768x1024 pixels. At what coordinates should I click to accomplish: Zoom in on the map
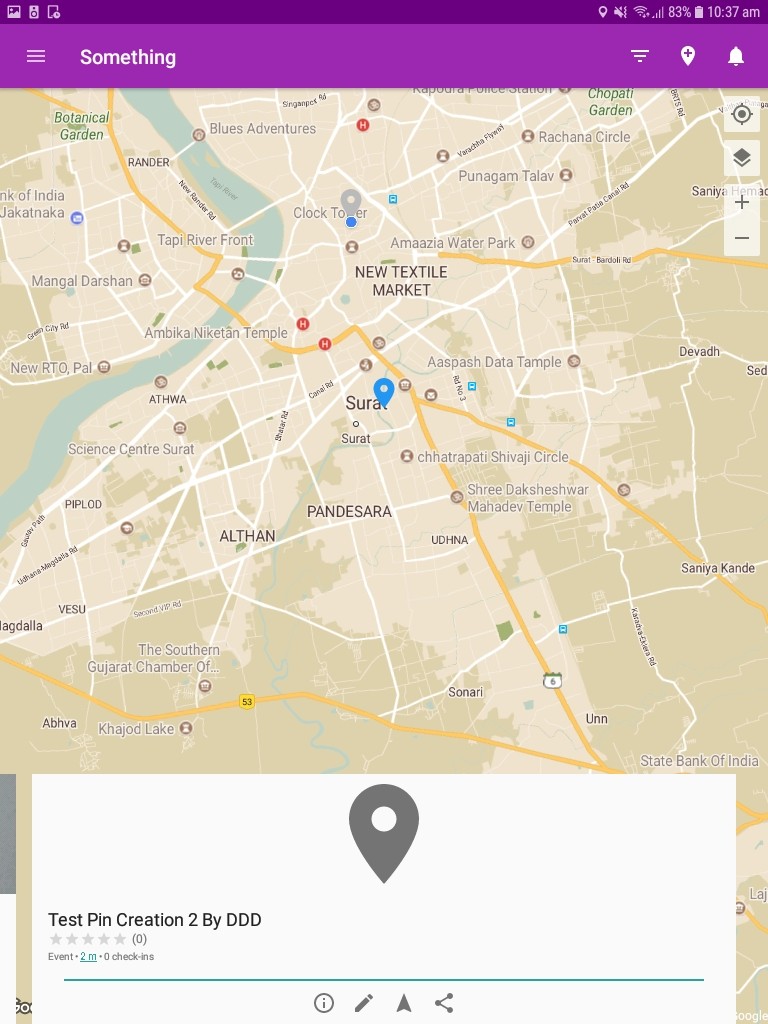click(742, 203)
